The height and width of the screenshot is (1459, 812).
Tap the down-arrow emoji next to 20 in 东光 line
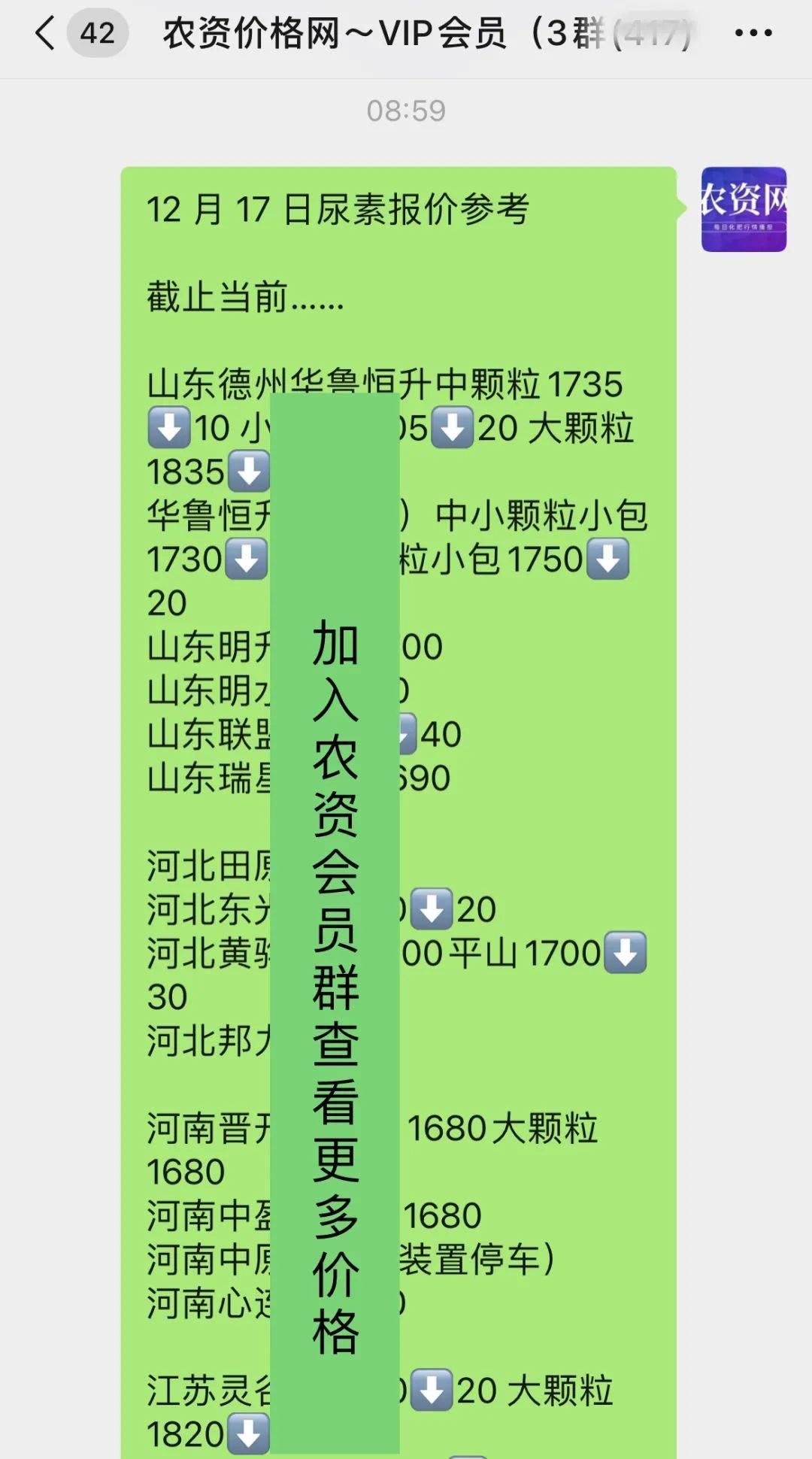(x=432, y=910)
